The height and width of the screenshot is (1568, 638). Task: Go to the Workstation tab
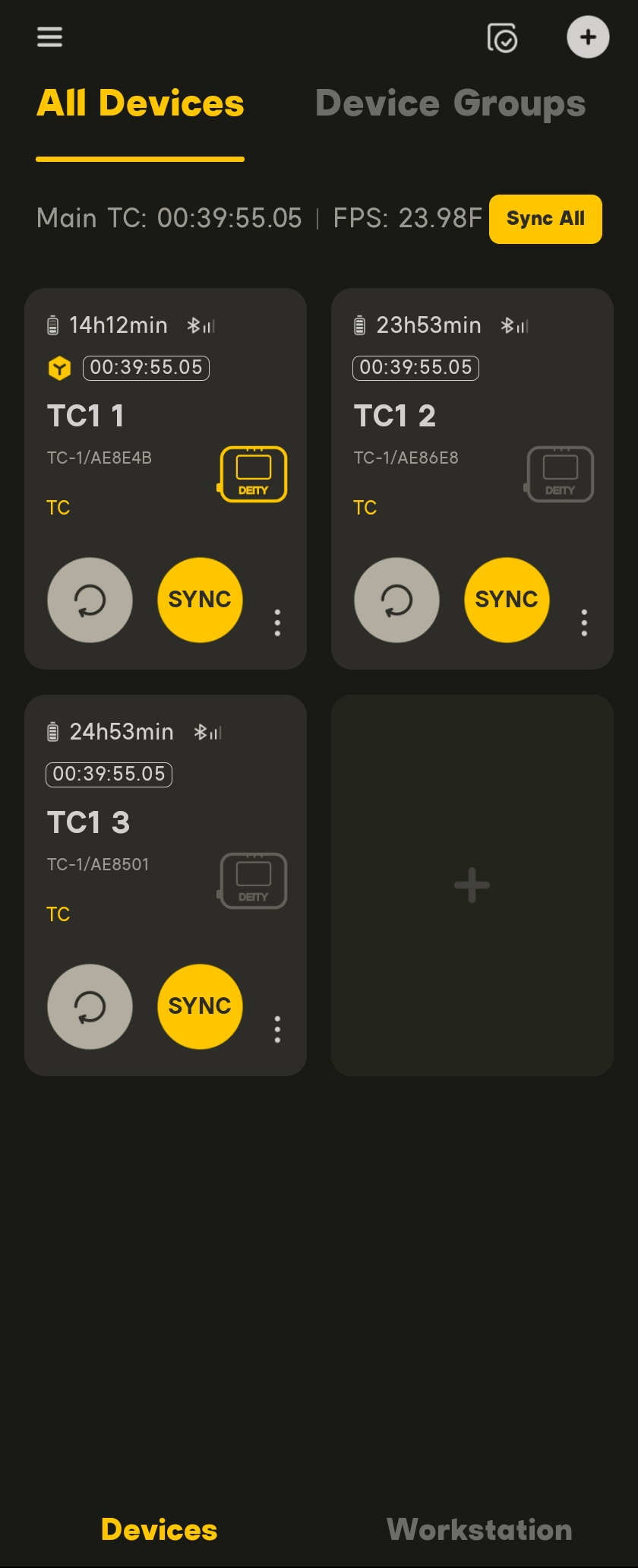click(x=479, y=1529)
